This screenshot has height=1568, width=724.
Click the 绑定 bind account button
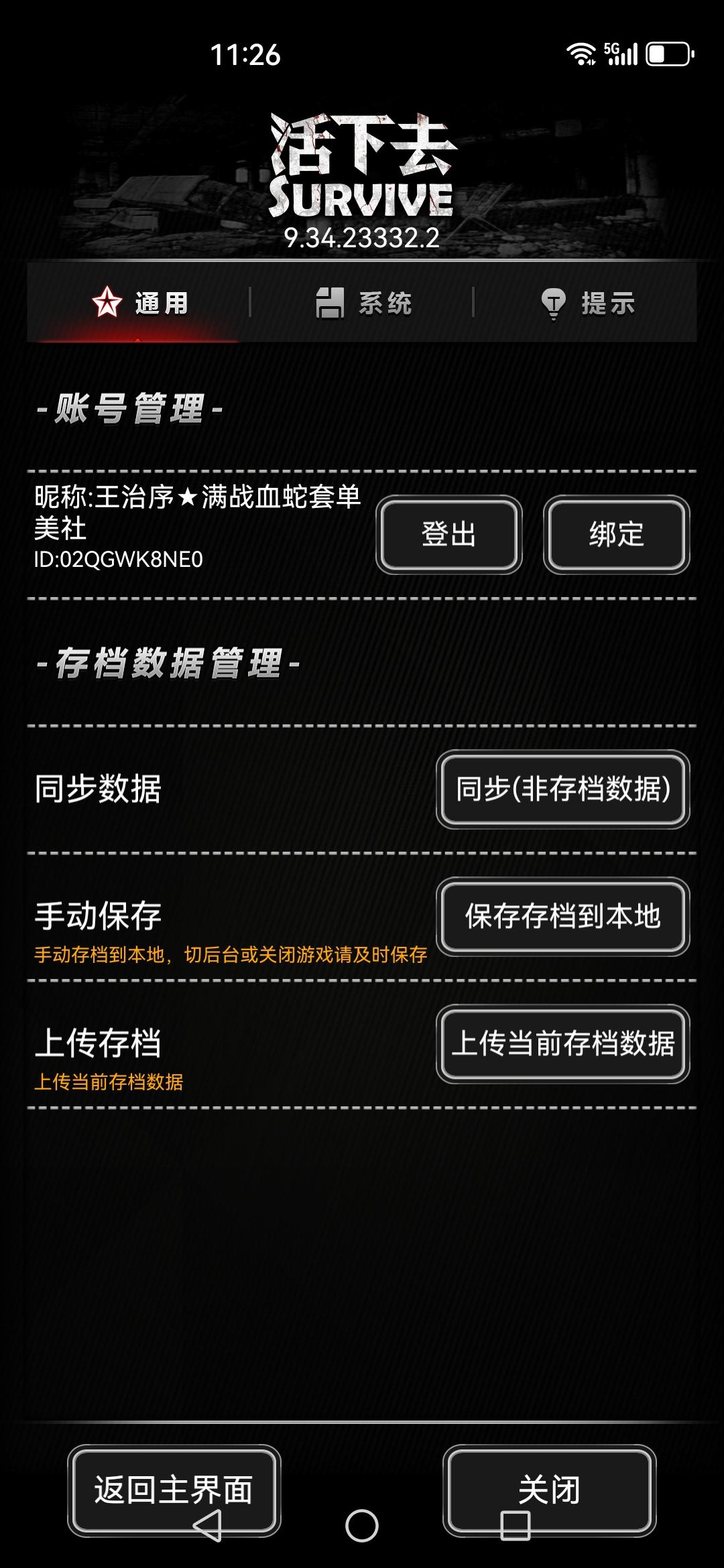(617, 535)
